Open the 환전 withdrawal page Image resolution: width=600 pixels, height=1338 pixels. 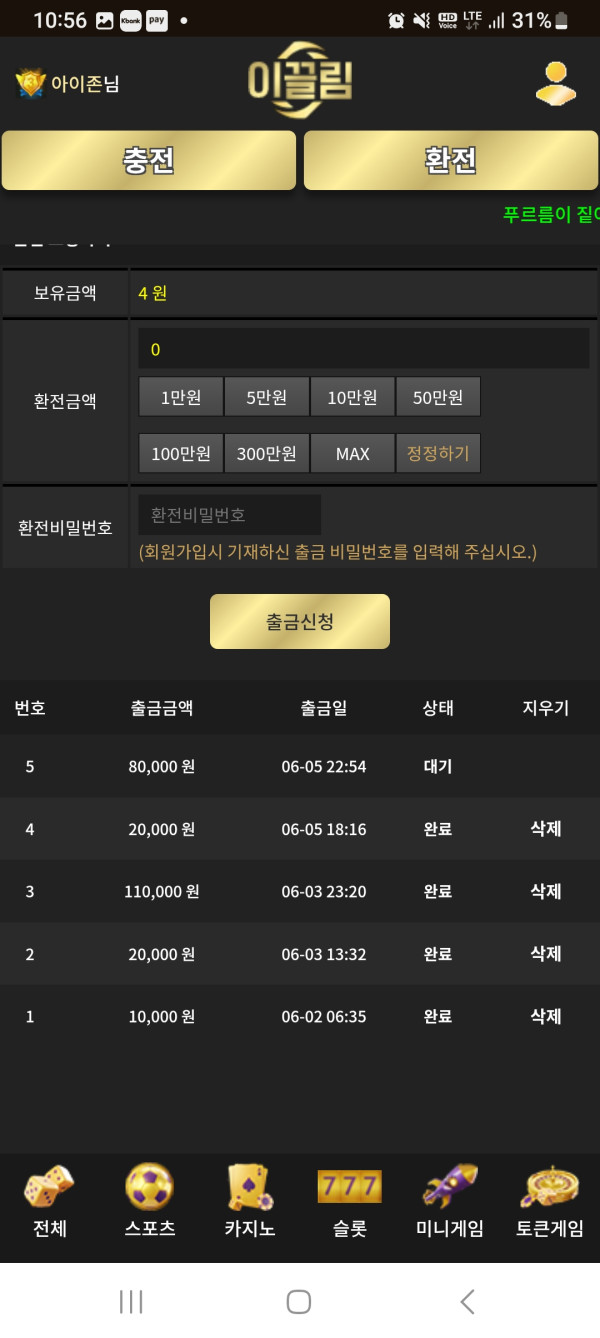tap(450, 160)
